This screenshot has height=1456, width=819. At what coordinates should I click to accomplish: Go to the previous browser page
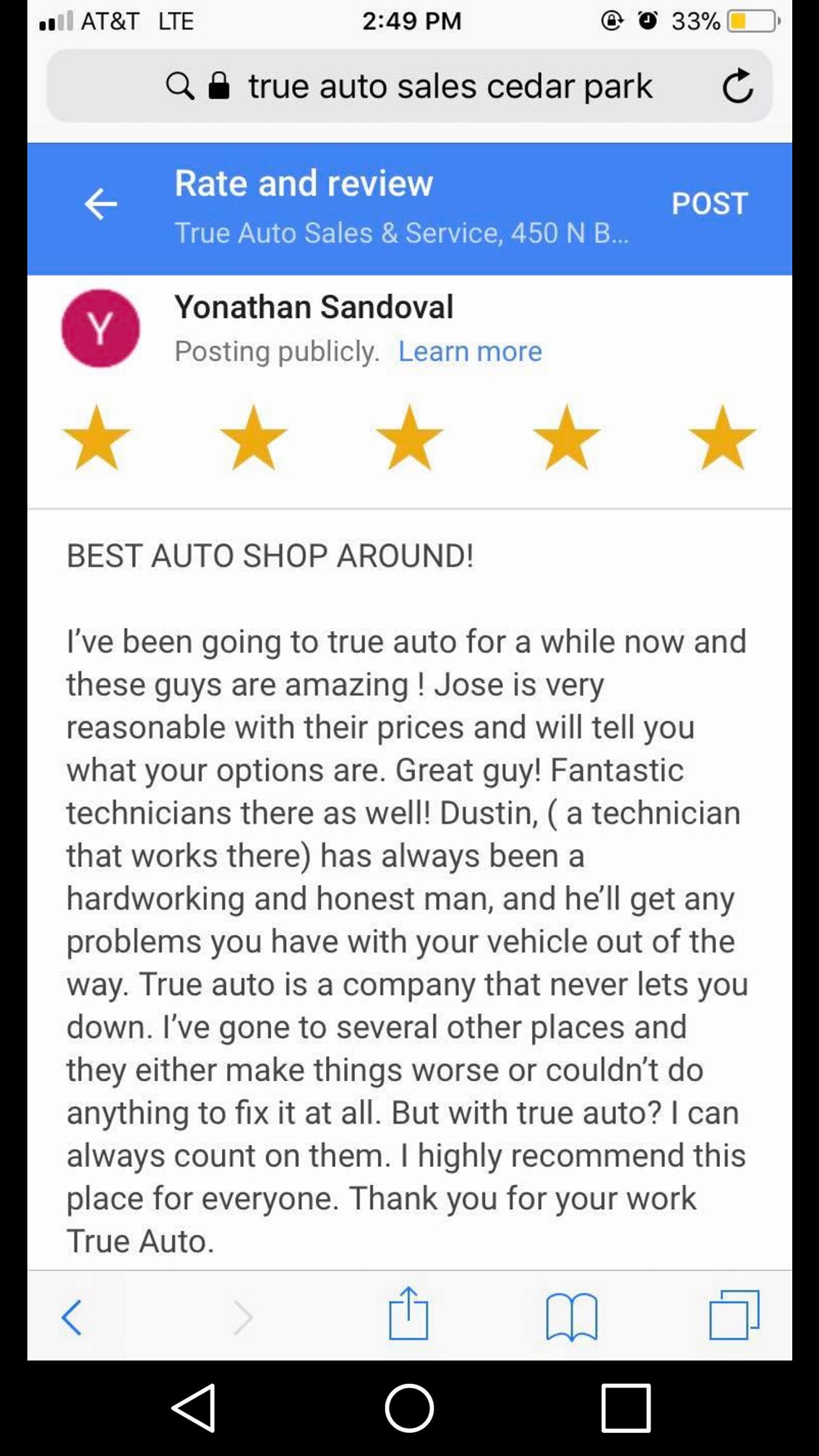click(x=72, y=1317)
